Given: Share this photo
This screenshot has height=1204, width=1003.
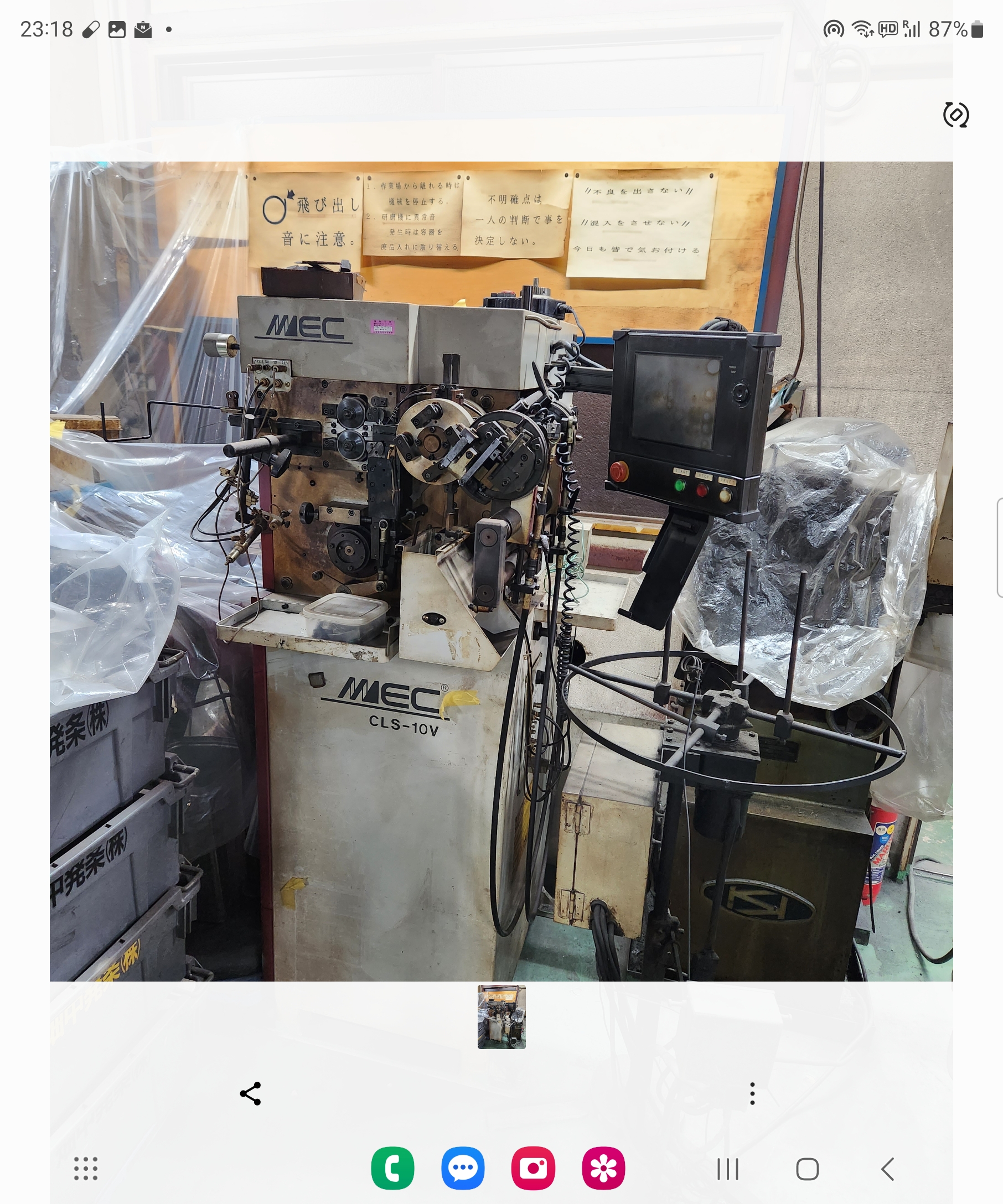Looking at the screenshot, I should (x=251, y=1093).
